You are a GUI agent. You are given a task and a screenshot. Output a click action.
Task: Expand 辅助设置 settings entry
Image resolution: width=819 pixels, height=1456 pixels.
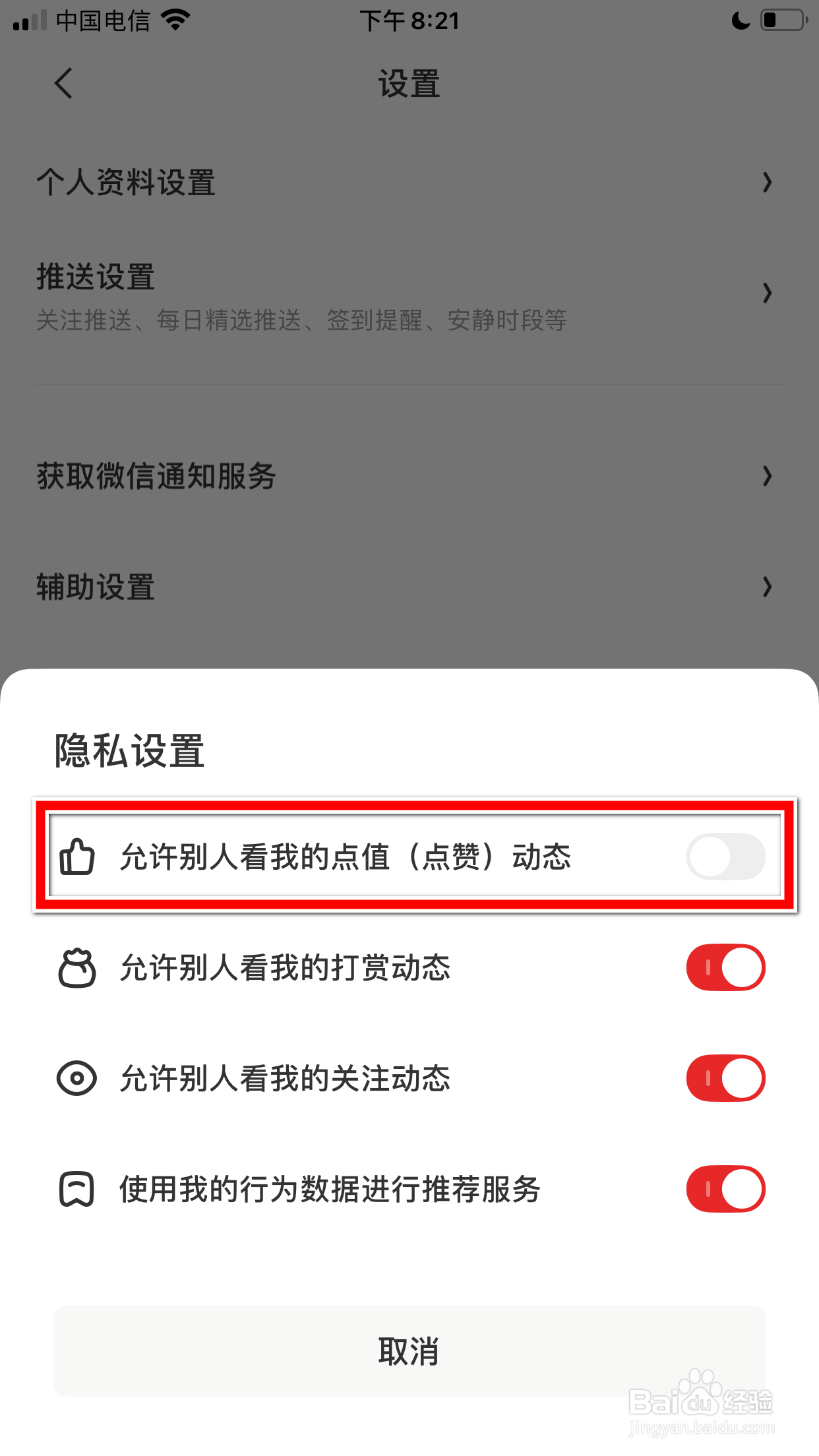pos(768,585)
